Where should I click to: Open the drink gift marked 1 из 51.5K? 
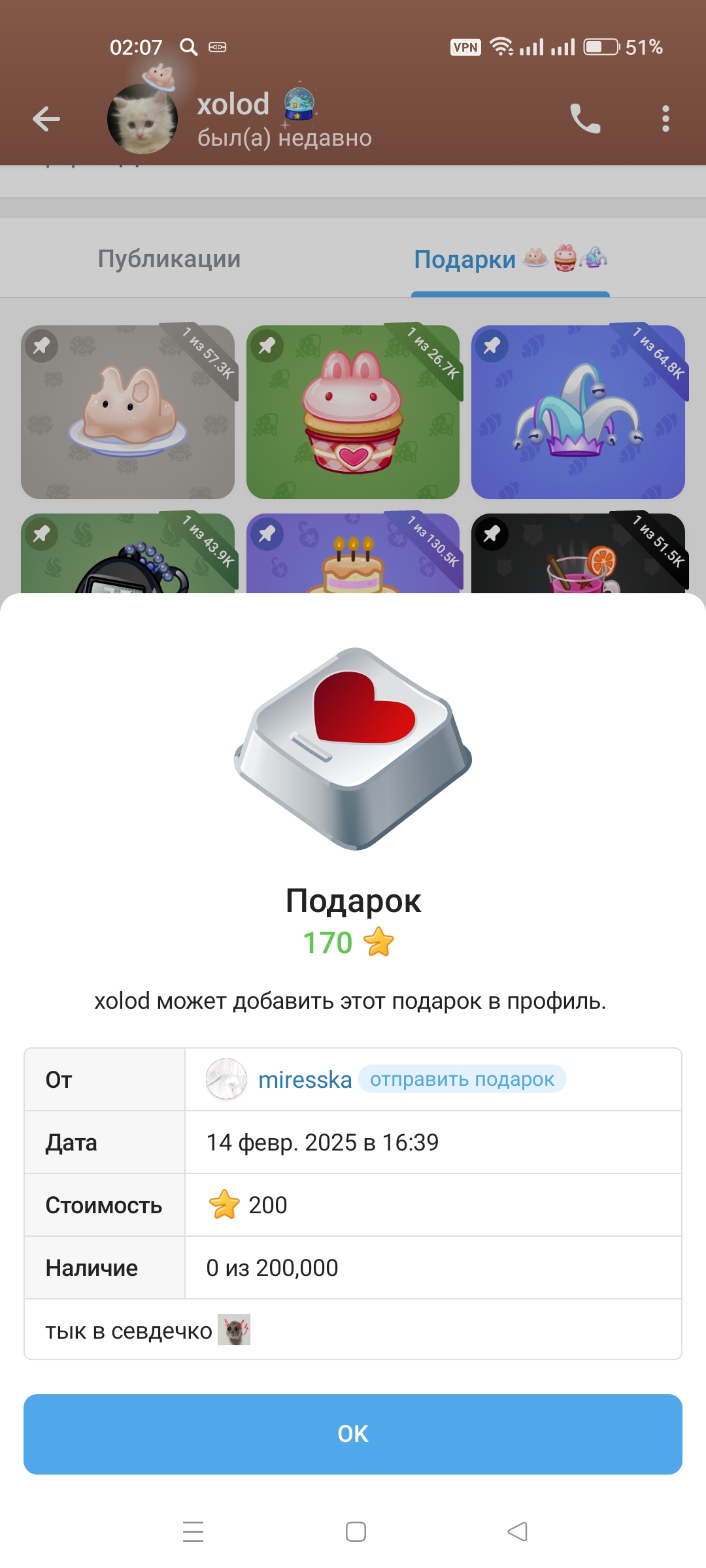pyautogui.click(x=578, y=554)
